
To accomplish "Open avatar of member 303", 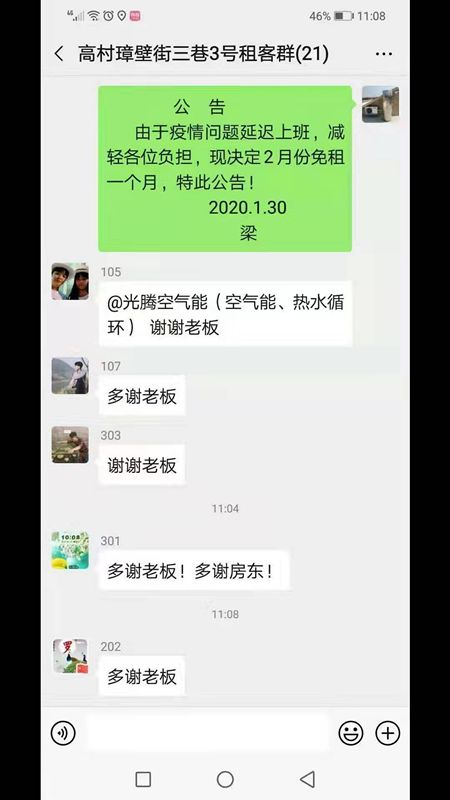I will [x=70, y=444].
